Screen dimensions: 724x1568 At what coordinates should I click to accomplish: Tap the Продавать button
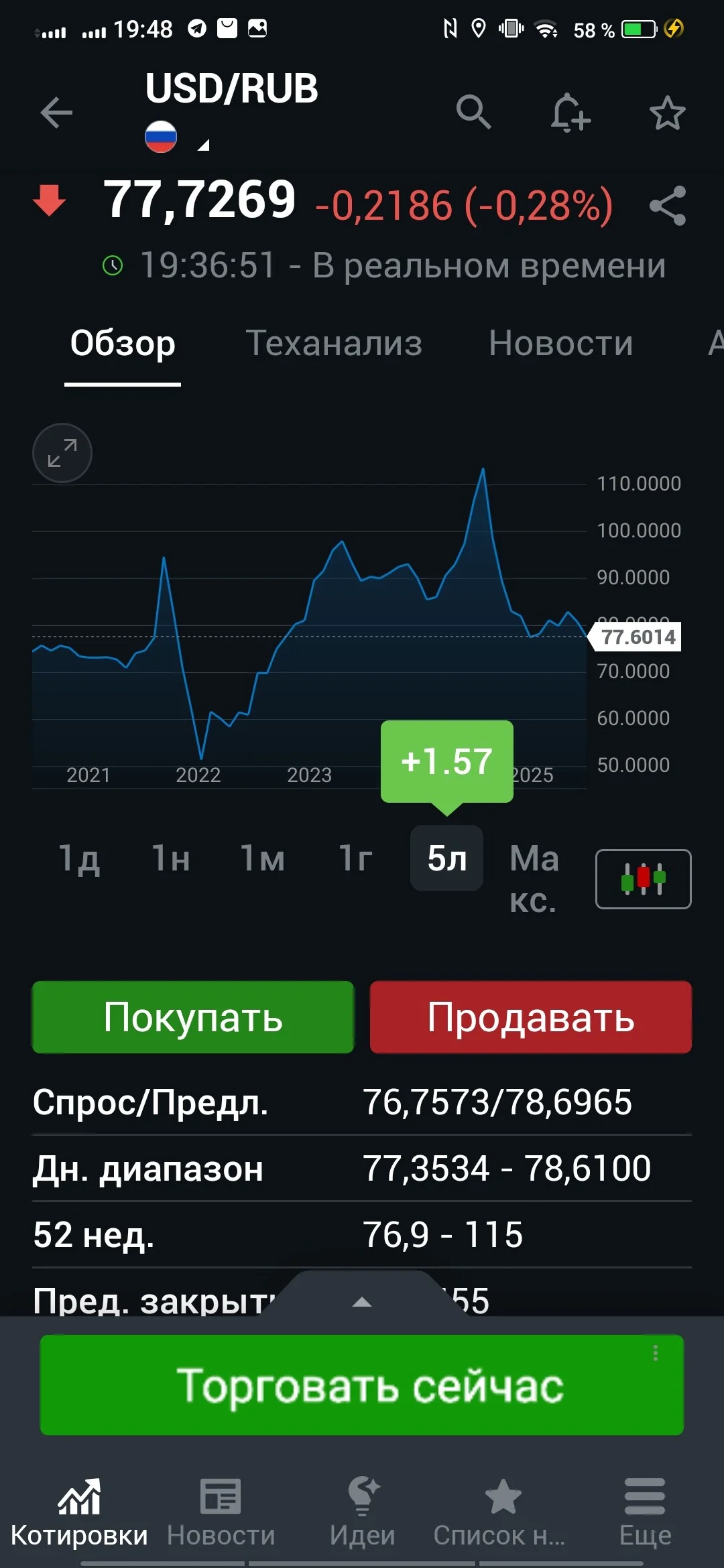tap(531, 1017)
